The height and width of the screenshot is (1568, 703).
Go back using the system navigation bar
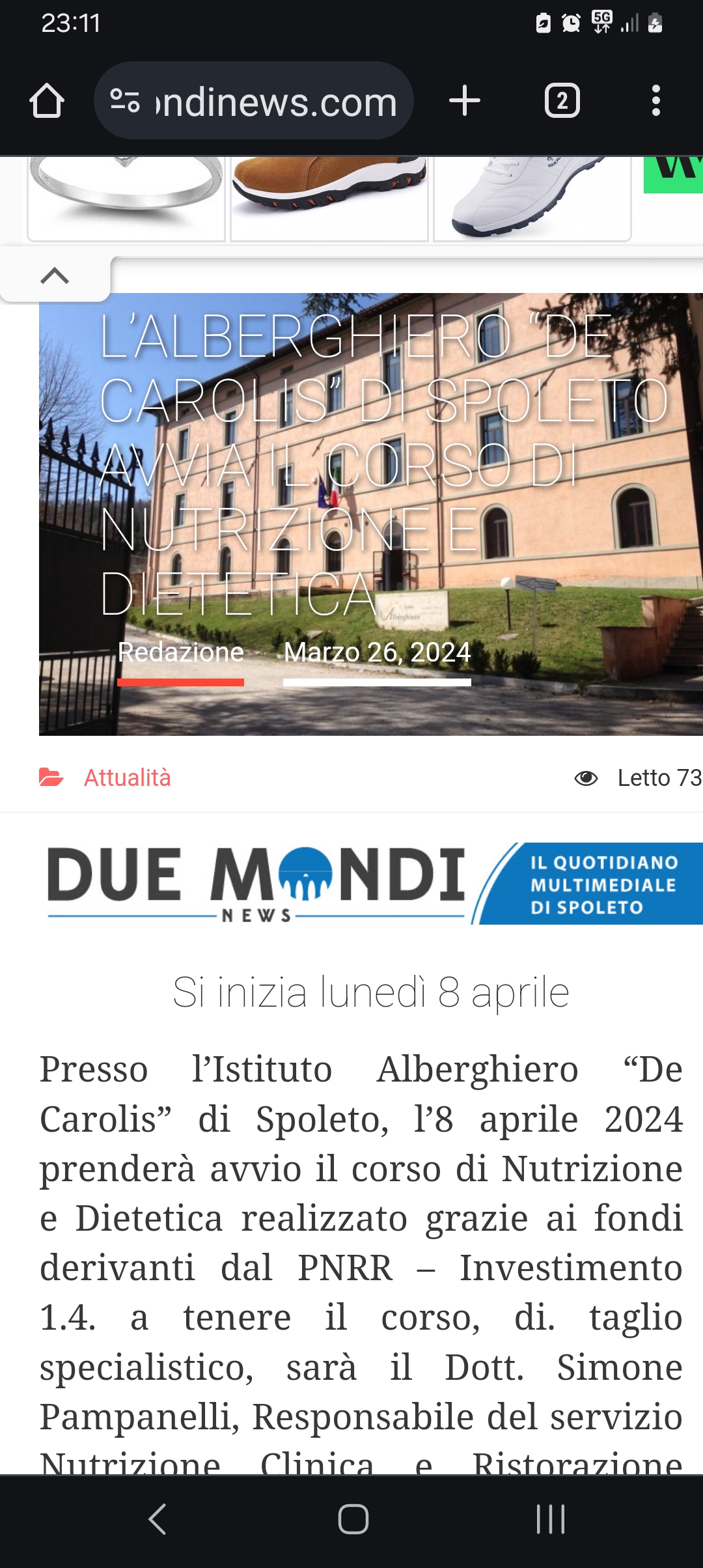tap(158, 1519)
